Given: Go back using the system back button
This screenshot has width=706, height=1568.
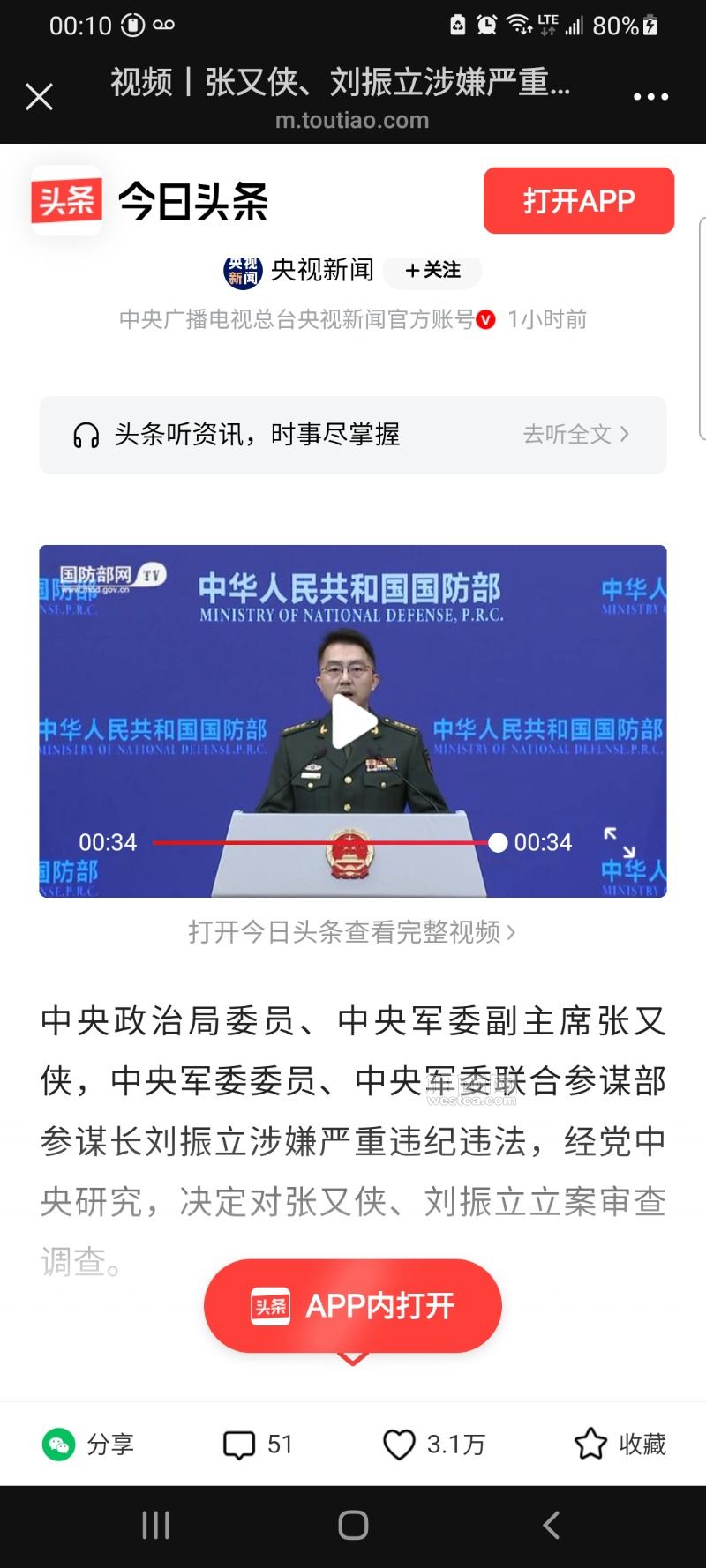Looking at the screenshot, I should pos(551,1525).
